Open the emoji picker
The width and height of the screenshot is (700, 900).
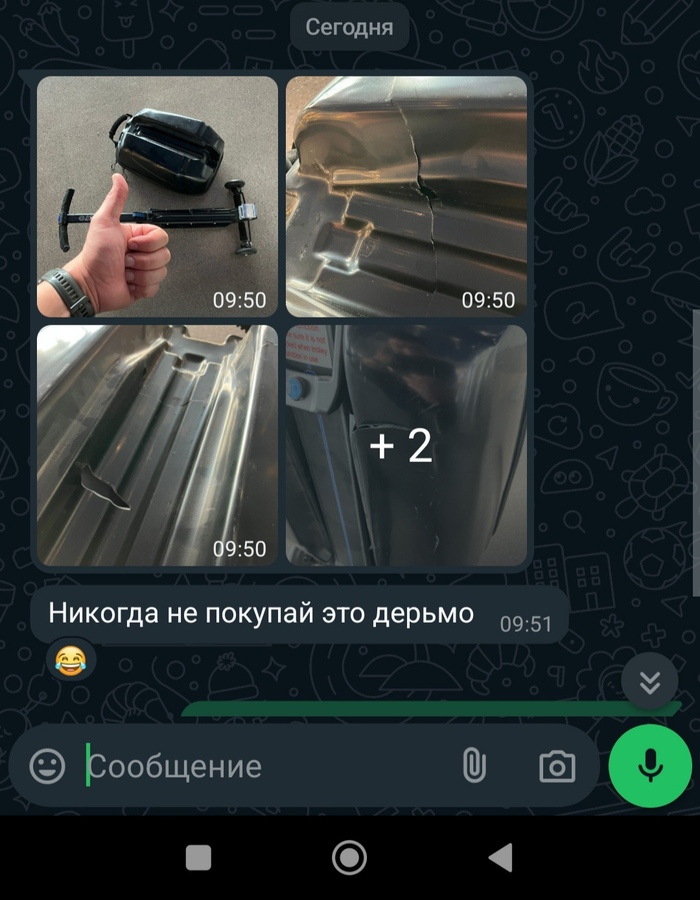[x=47, y=766]
